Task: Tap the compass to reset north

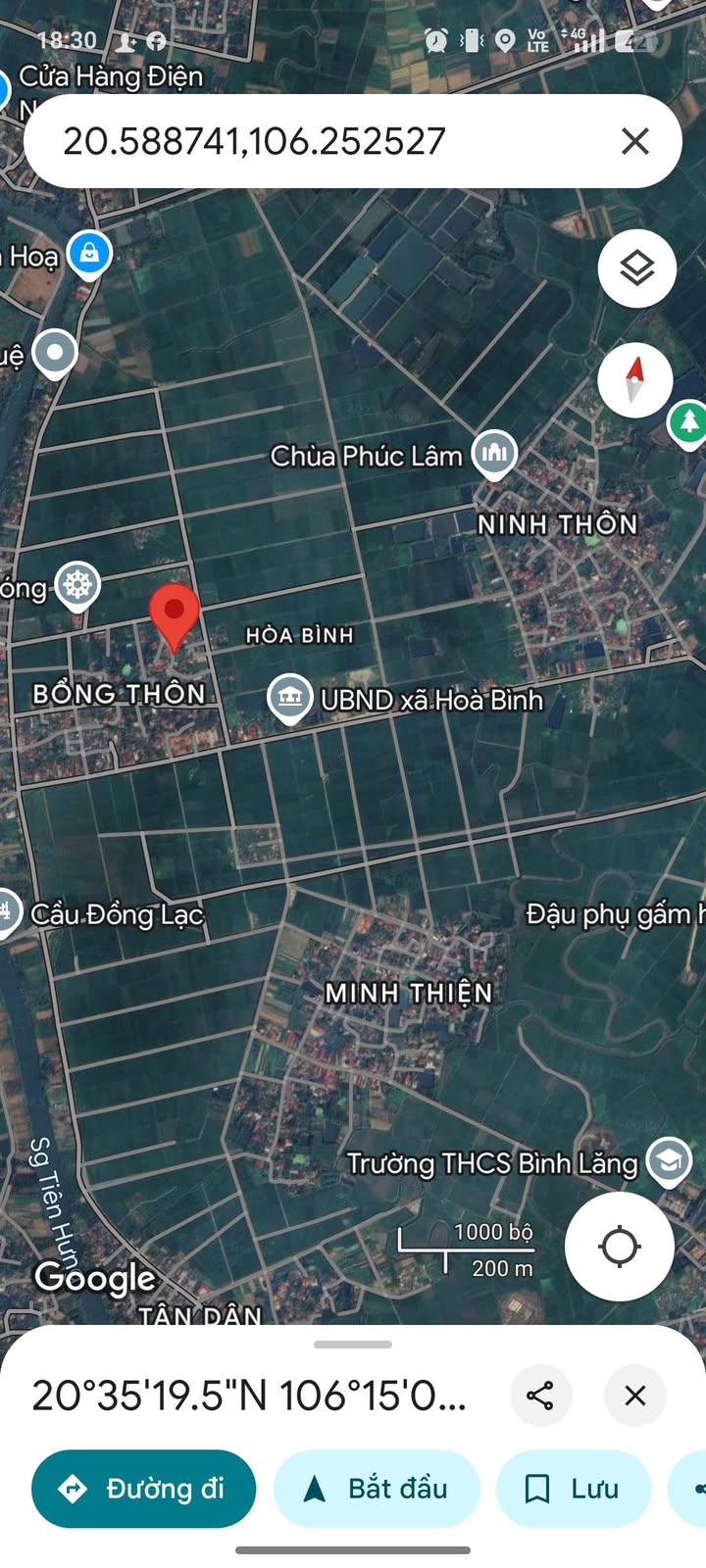Action: click(635, 379)
